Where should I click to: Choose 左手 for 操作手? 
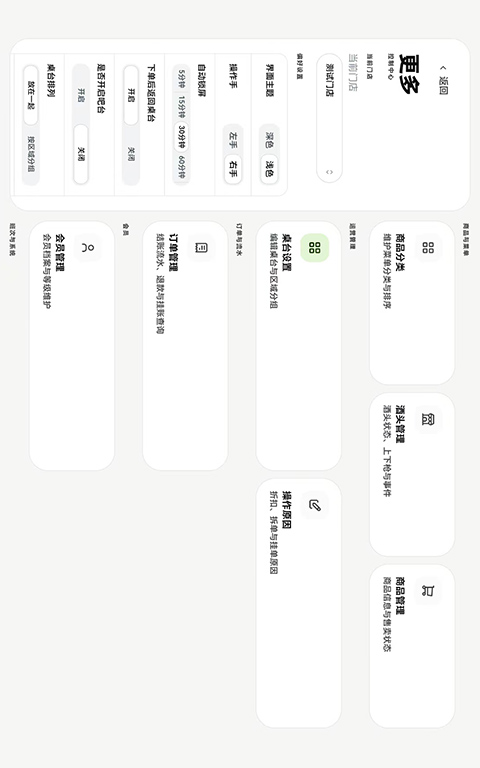tap(233, 140)
